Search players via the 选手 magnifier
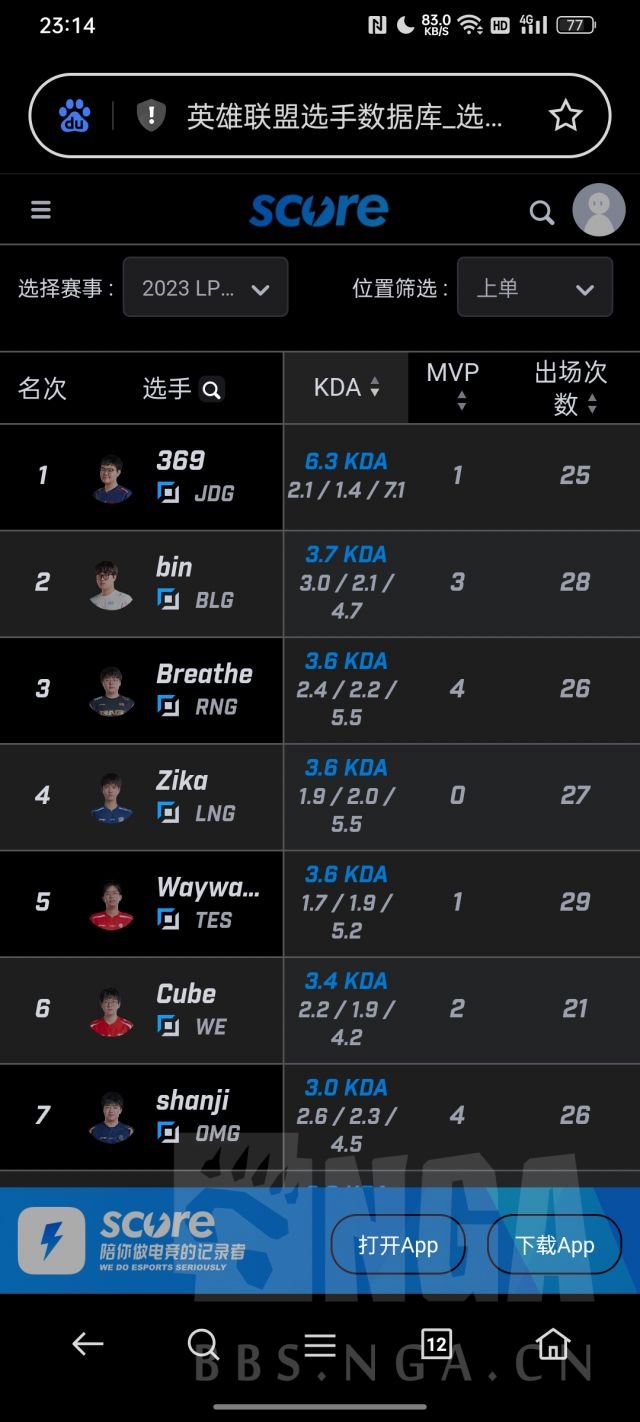640x1422 pixels. pos(212,390)
